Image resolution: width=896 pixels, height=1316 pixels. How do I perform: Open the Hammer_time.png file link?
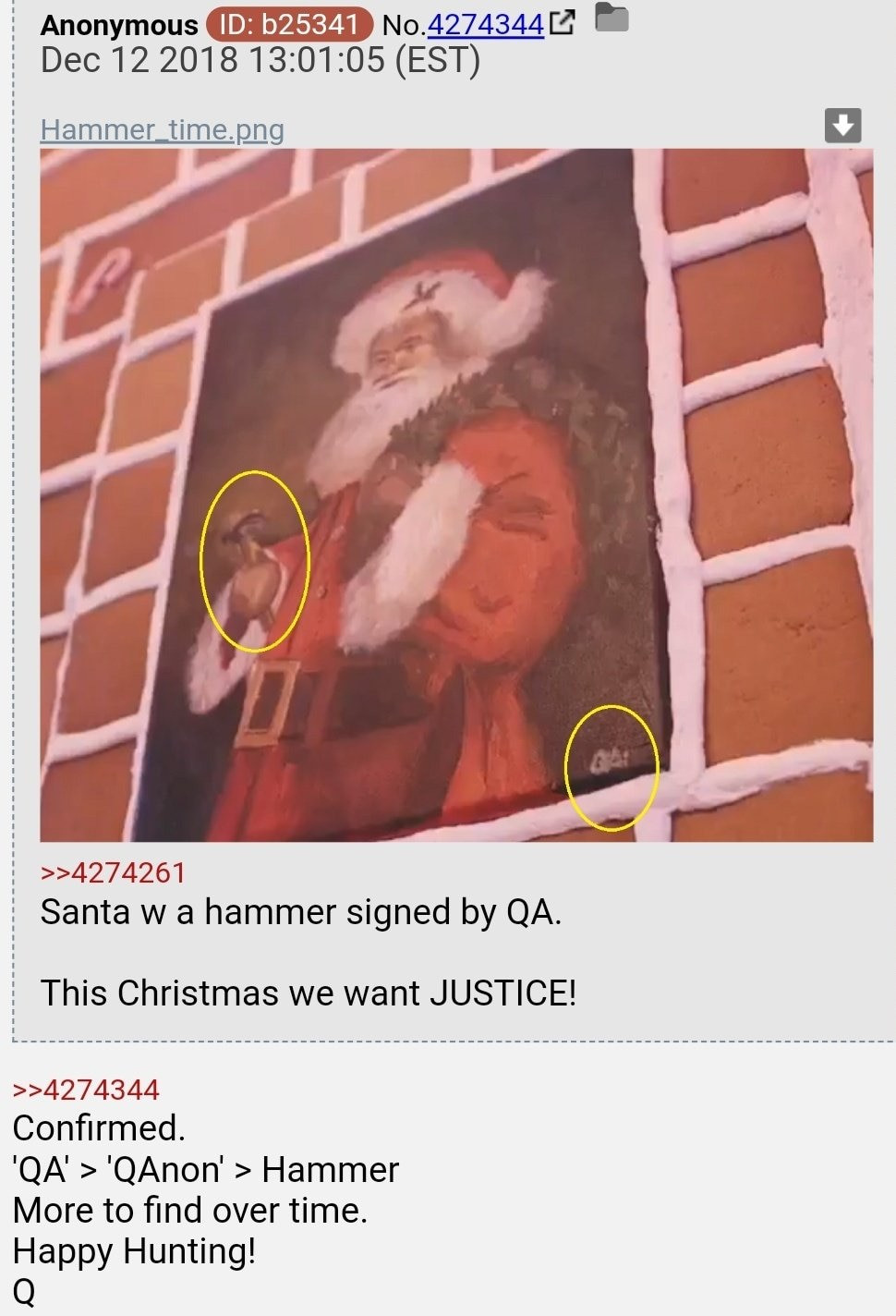(x=162, y=129)
